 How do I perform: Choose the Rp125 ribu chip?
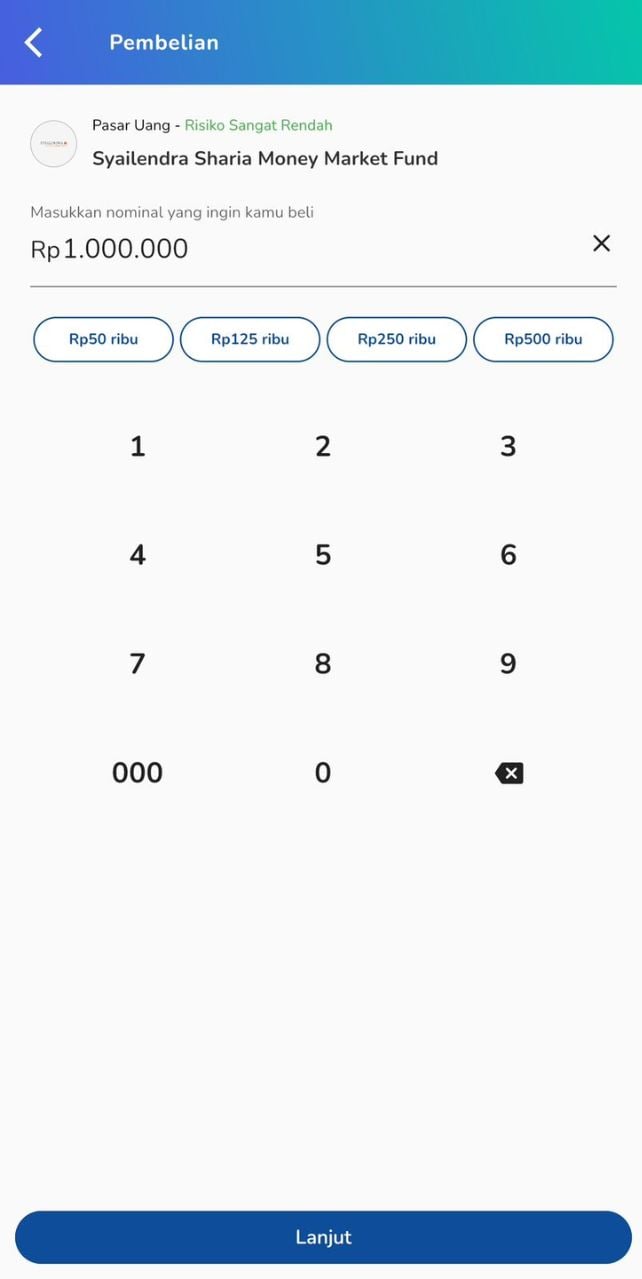(x=250, y=339)
